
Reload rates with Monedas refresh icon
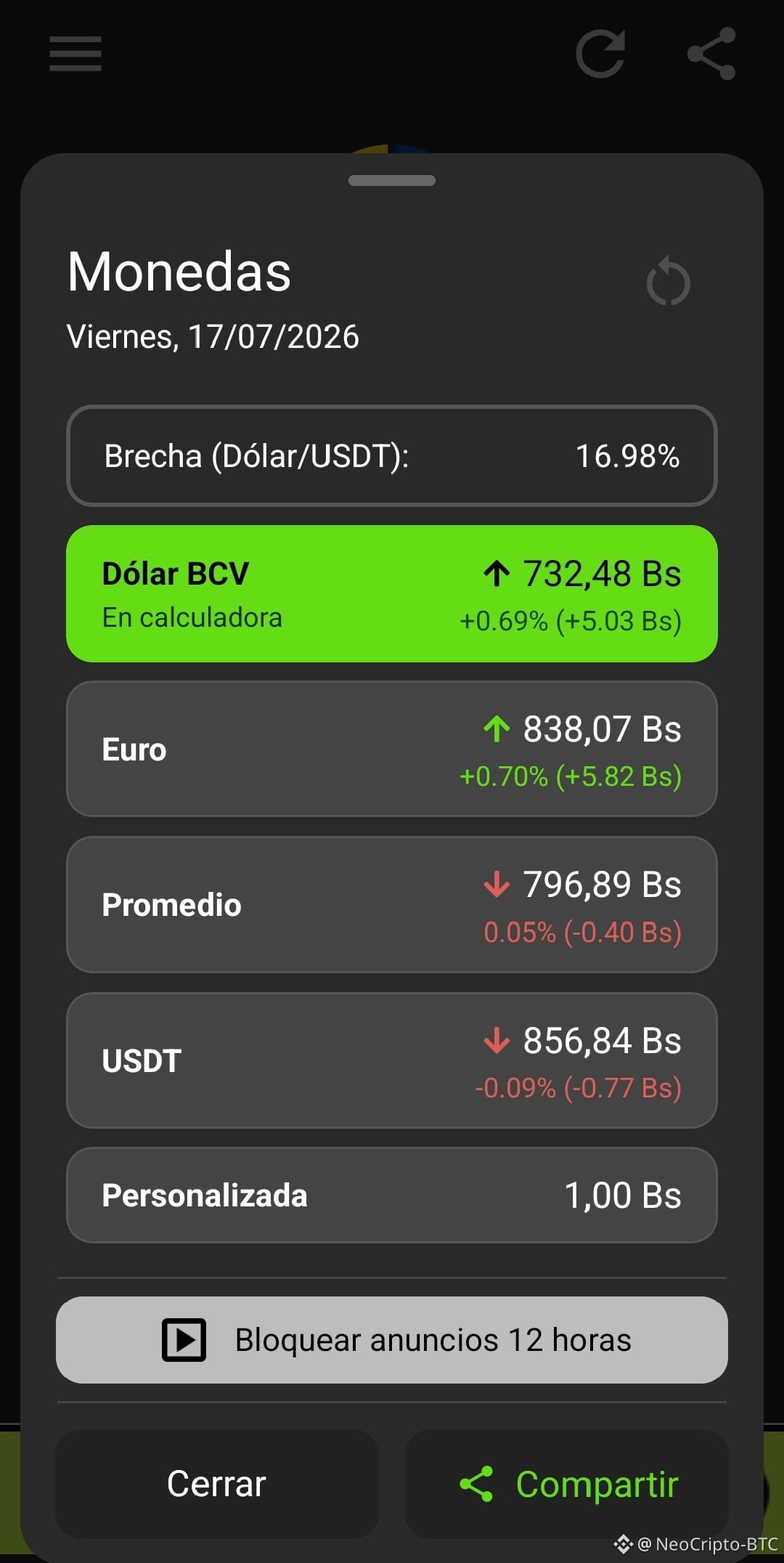click(x=668, y=282)
